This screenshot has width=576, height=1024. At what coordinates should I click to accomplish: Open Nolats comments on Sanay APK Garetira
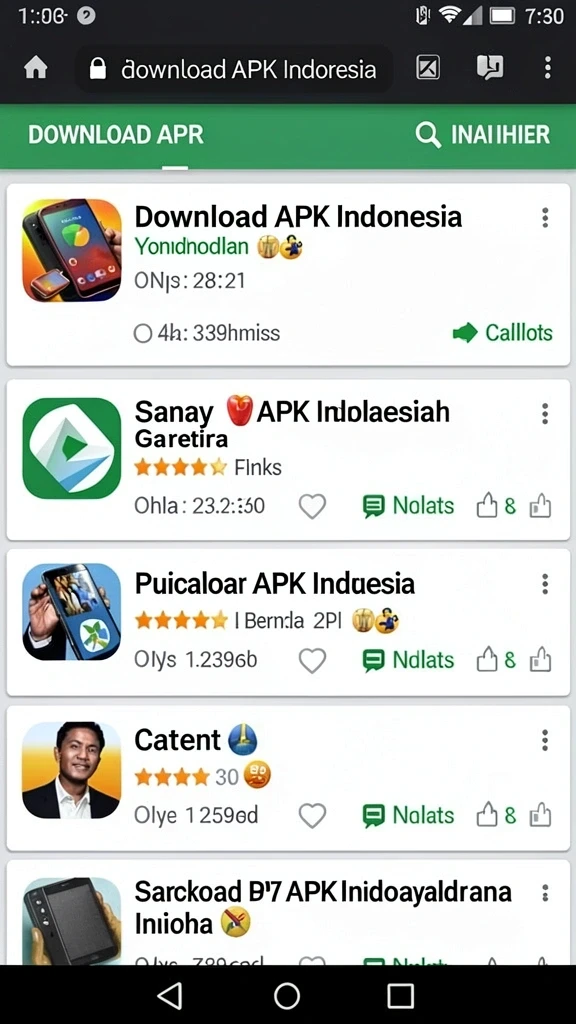click(x=409, y=506)
